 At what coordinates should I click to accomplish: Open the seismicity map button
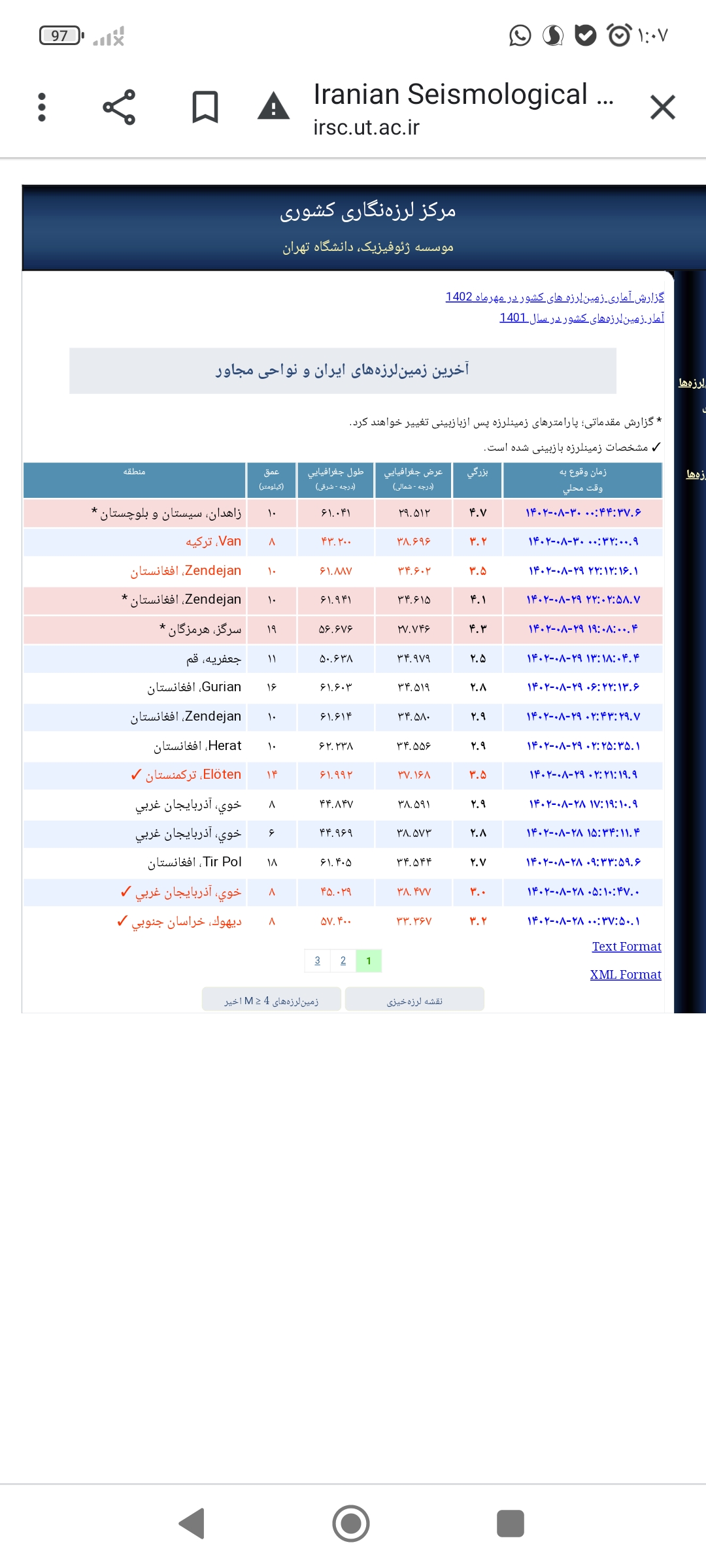pos(414,1000)
